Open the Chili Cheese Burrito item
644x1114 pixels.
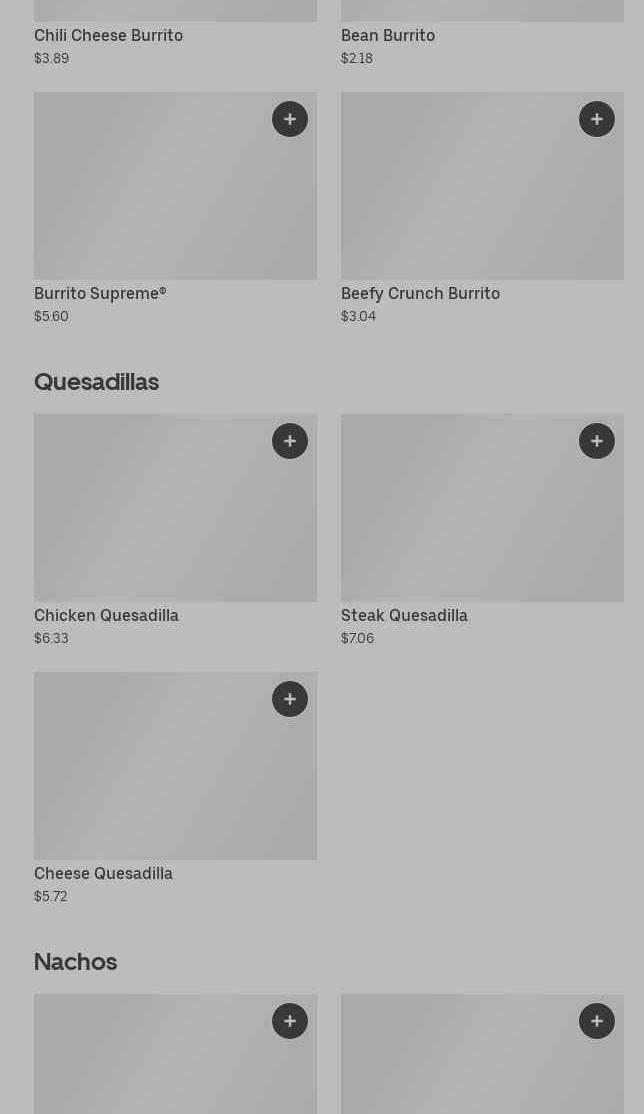(176, 33)
